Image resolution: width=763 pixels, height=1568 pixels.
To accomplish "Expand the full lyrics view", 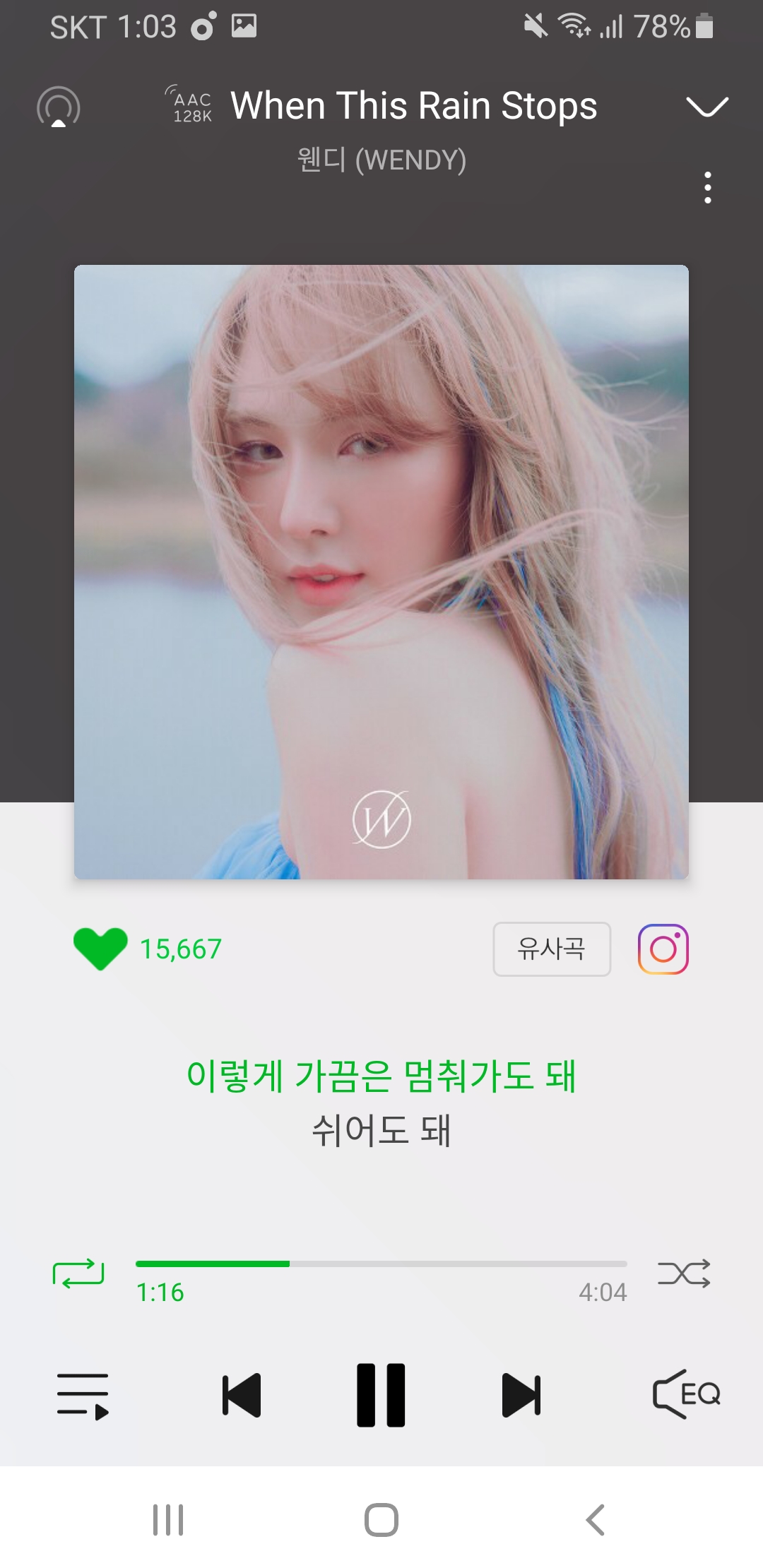I will point(381,1077).
